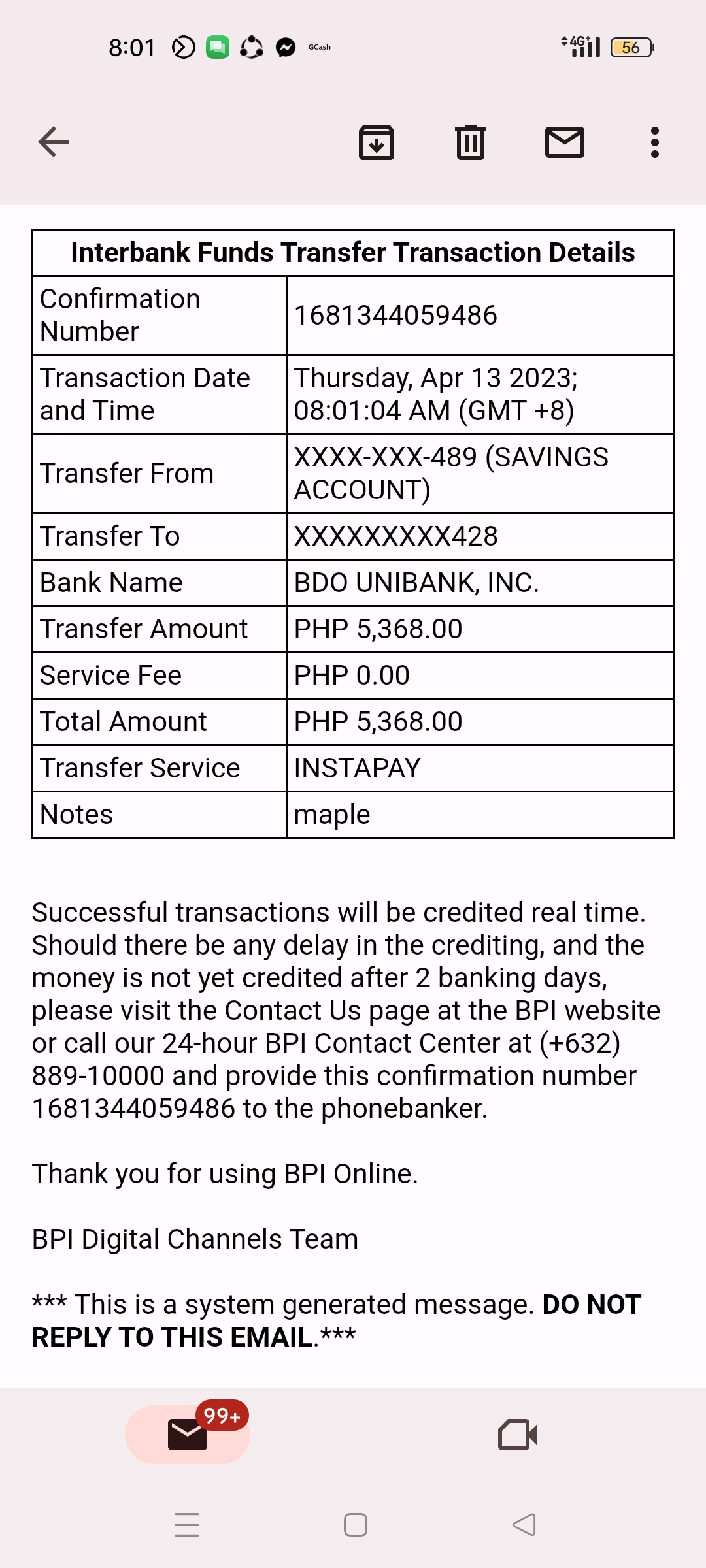Tap the system home button
706x1568 pixels.
tap(355, 1525)
